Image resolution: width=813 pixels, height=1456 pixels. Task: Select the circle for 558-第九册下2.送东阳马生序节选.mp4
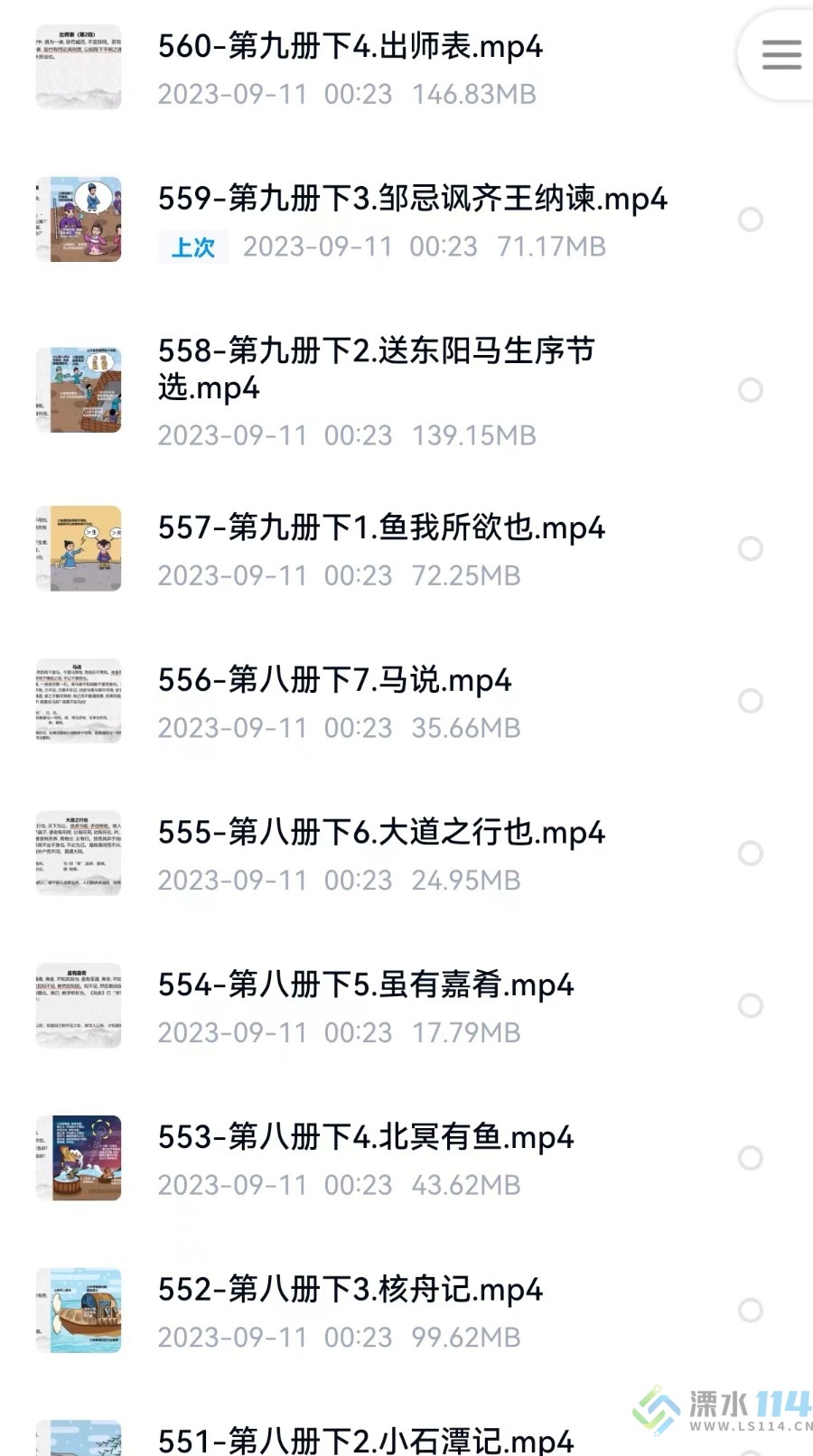pos(751,390)
